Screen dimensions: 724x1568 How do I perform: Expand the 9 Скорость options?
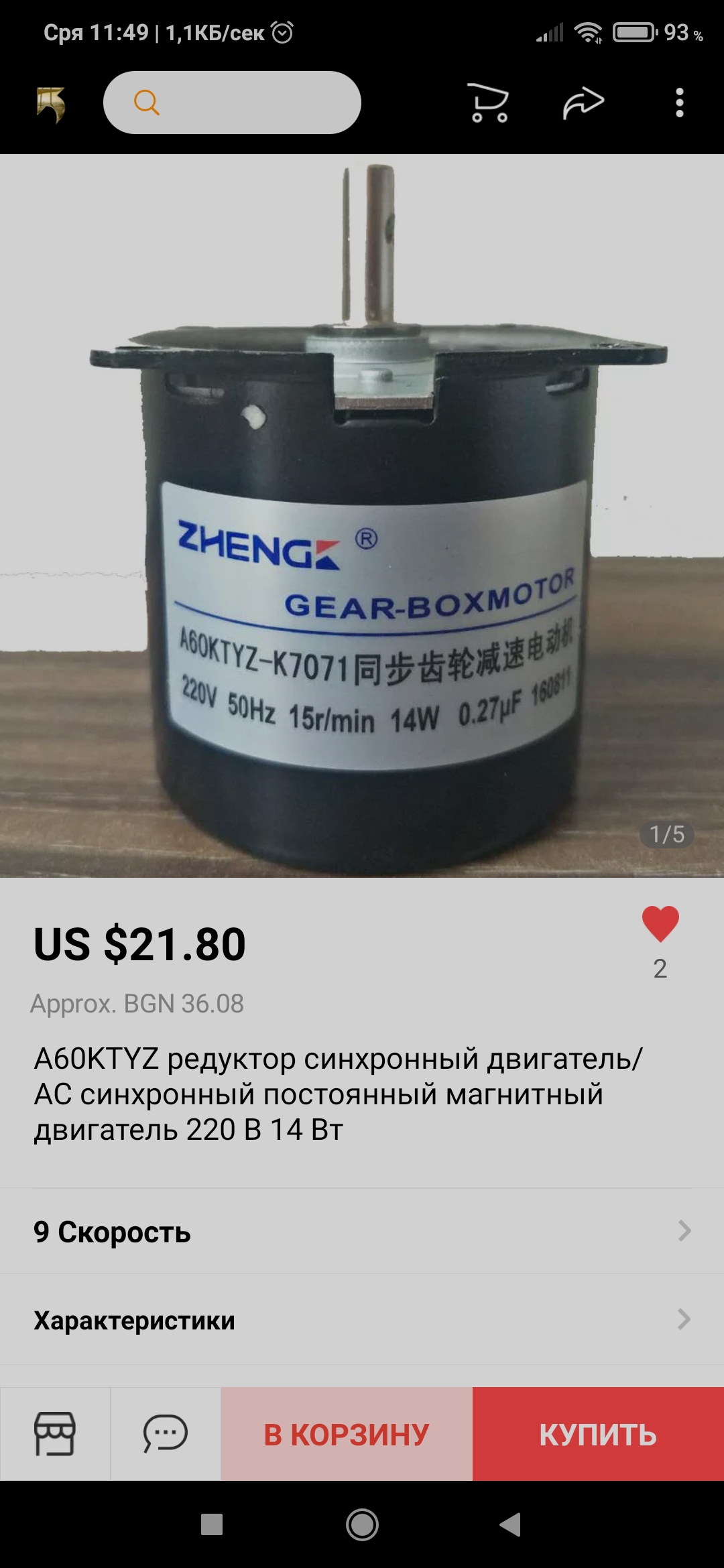pos(362,1232)
